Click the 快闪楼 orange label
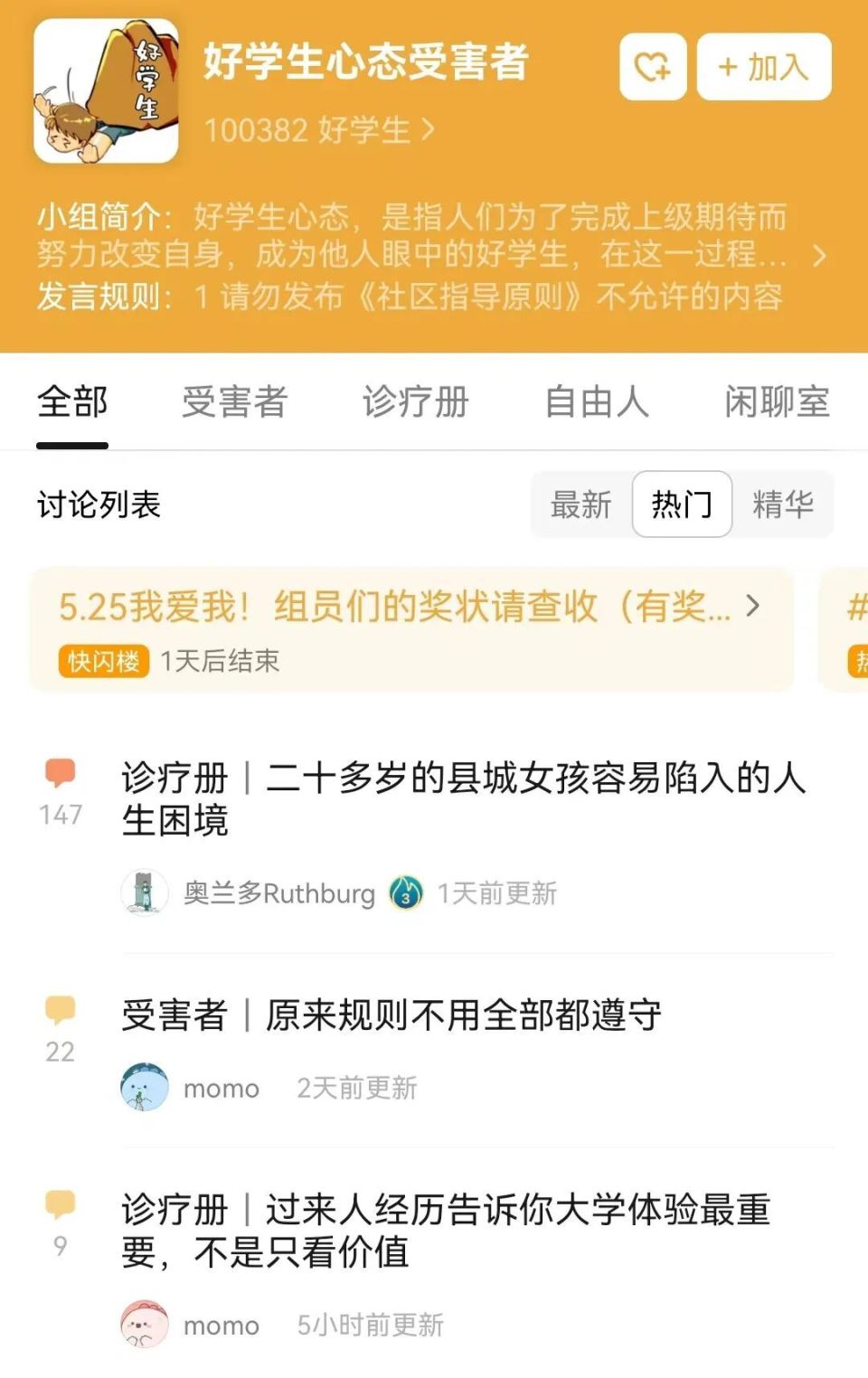 [102, 662]
